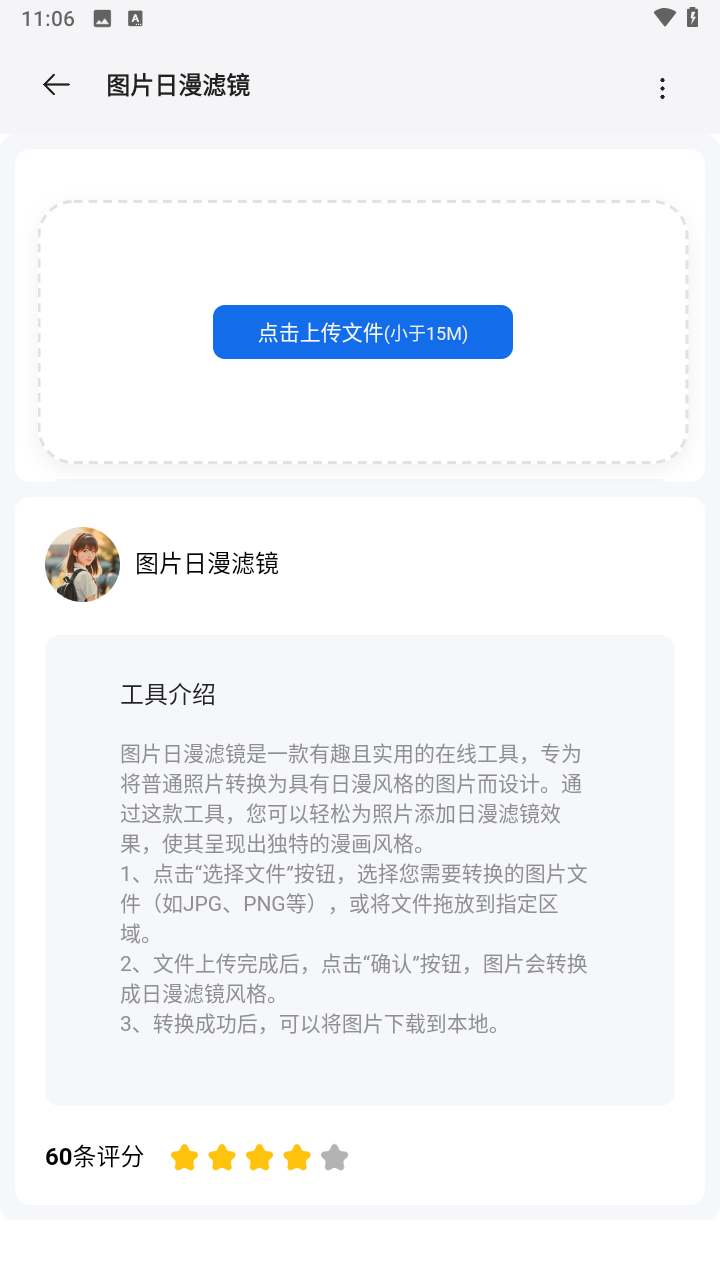This screenshot has width=720, height=1280.
Task: Tap 点击上传文件 upload button
Action: [362, 332]
